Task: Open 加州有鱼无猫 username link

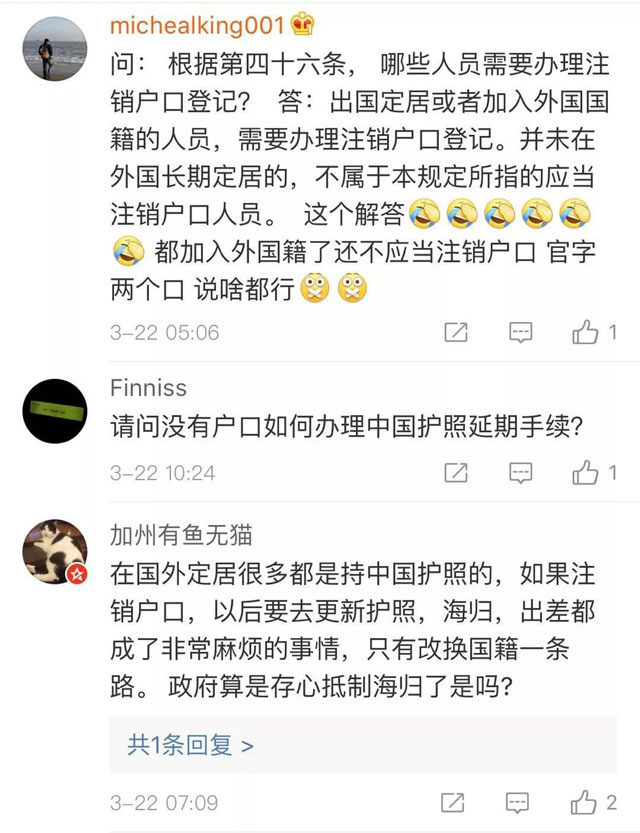Action: tap(181, 535)
